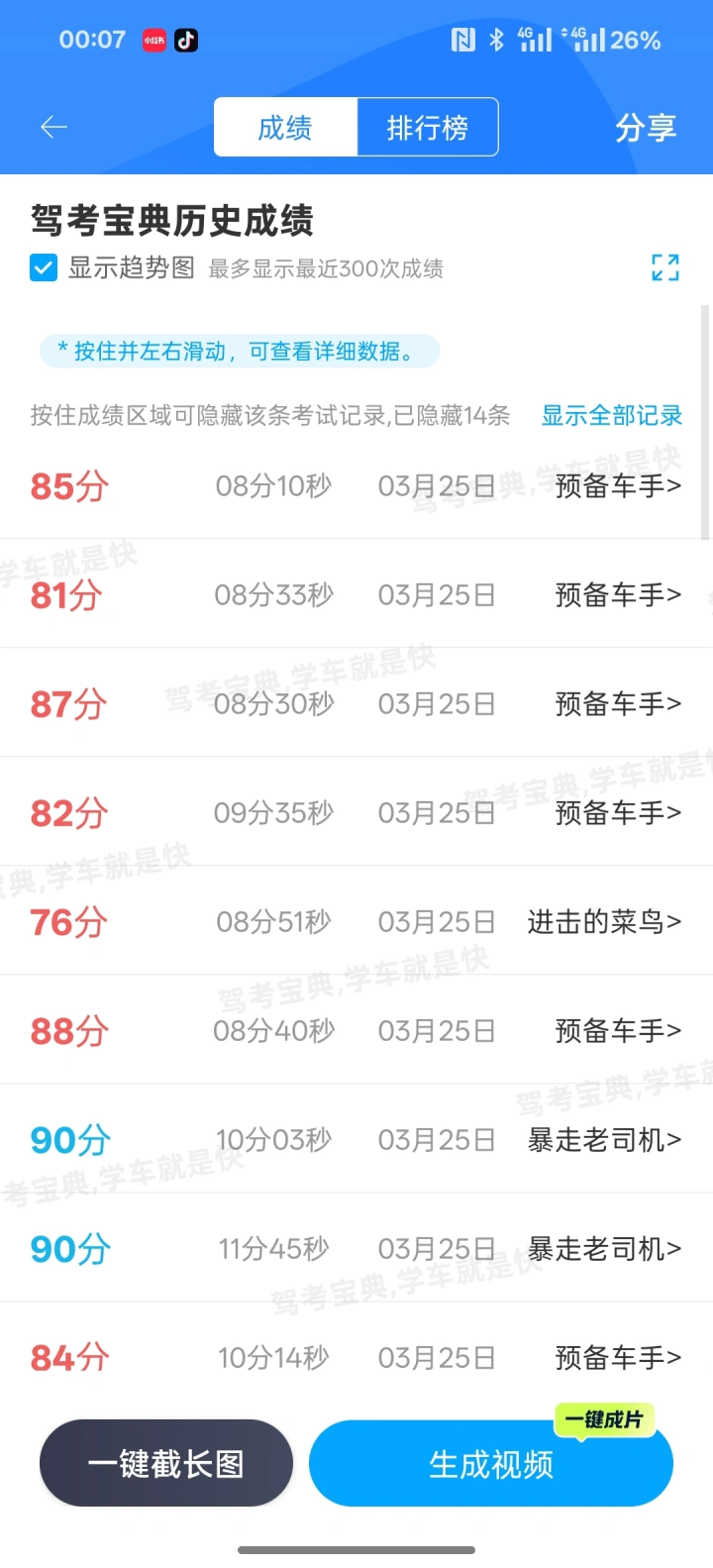Viewport: 713px width, 1568px height.
Task: Open the fullscreen expand icon
Action: click(665, 267)
